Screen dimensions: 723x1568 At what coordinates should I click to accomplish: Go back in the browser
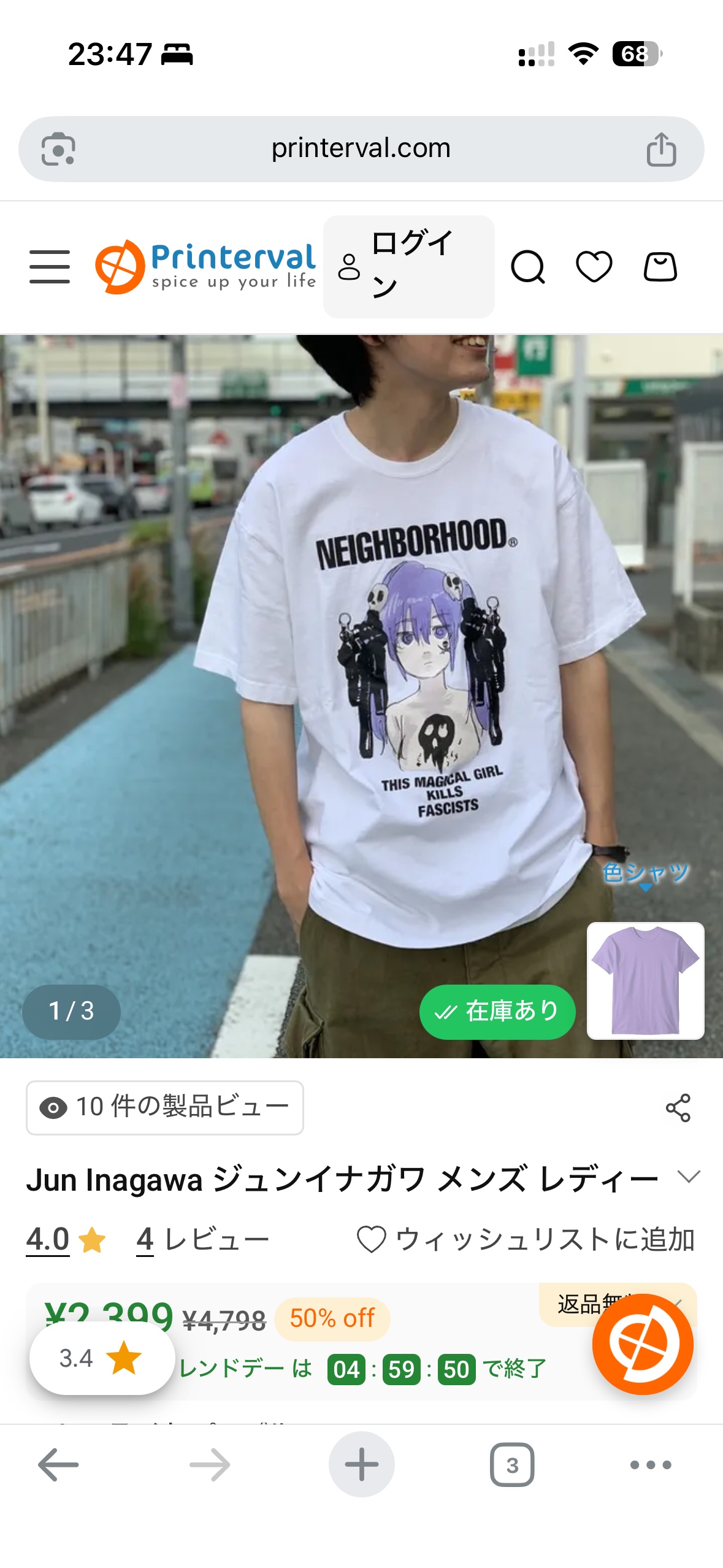click(58, 1465)
